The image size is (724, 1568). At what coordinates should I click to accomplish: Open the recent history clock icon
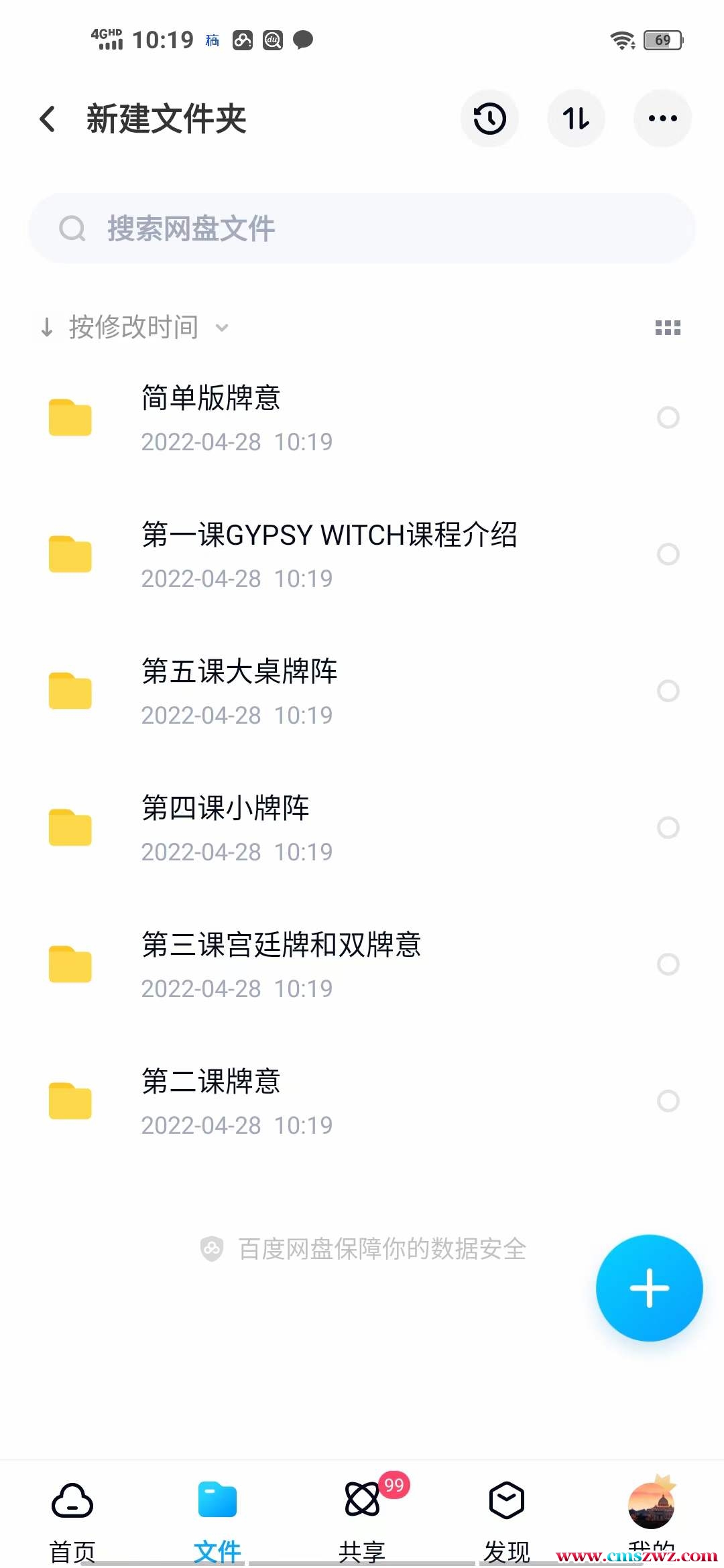489,119
